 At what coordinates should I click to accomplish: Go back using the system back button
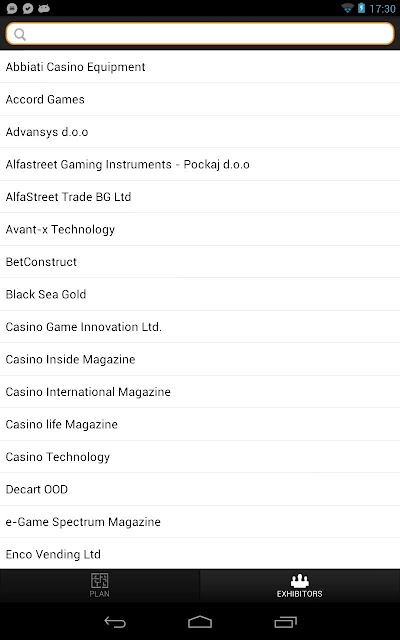coord(115,622)
